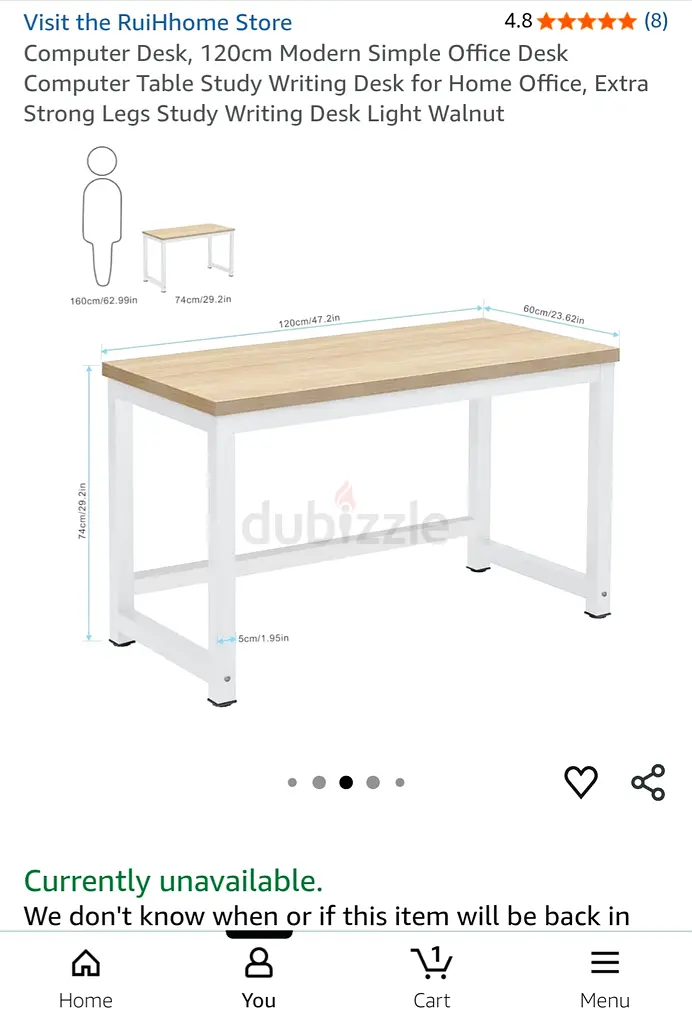Open the 4.8 star ratings and reviews
692x1024 pixels.
(x=585, y=21)
